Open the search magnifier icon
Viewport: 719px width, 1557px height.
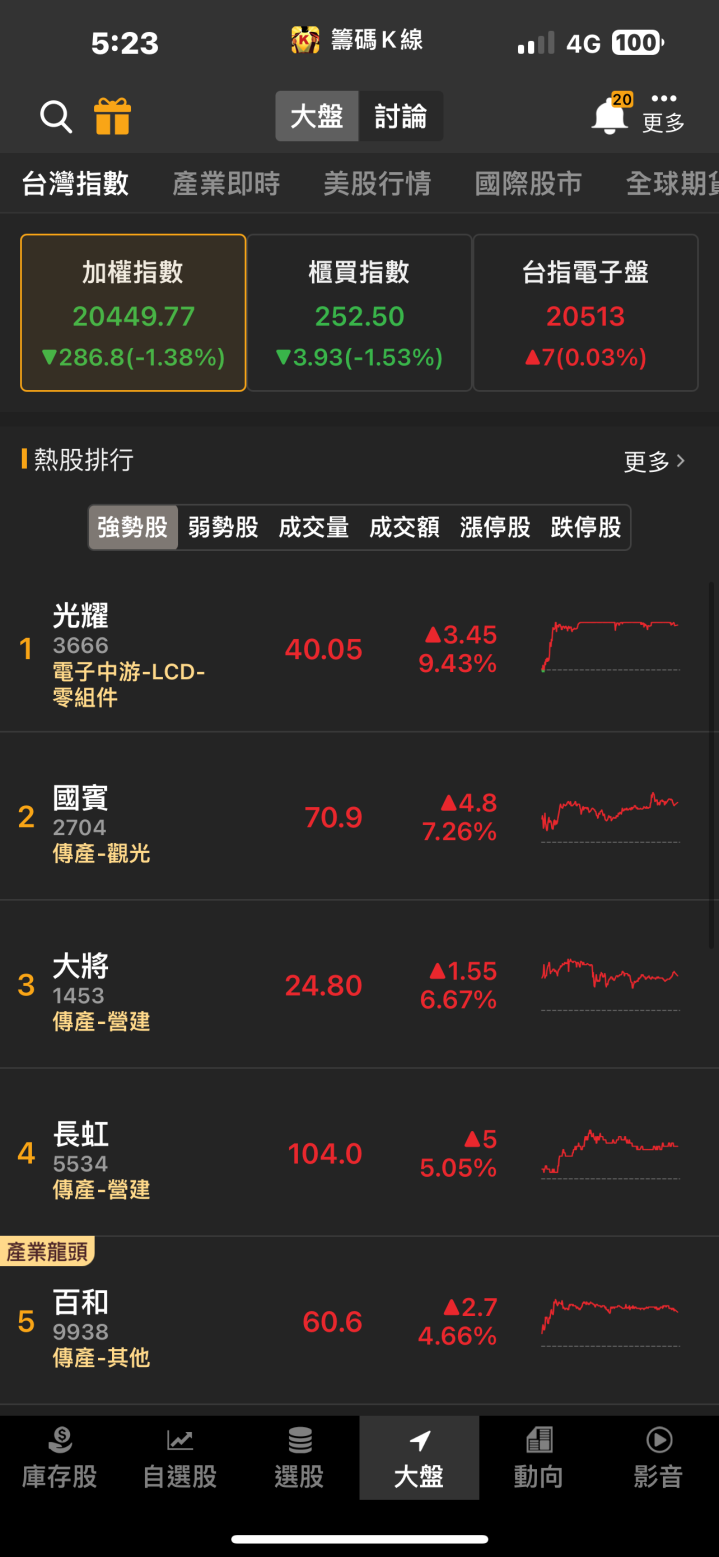coord(56,117)
